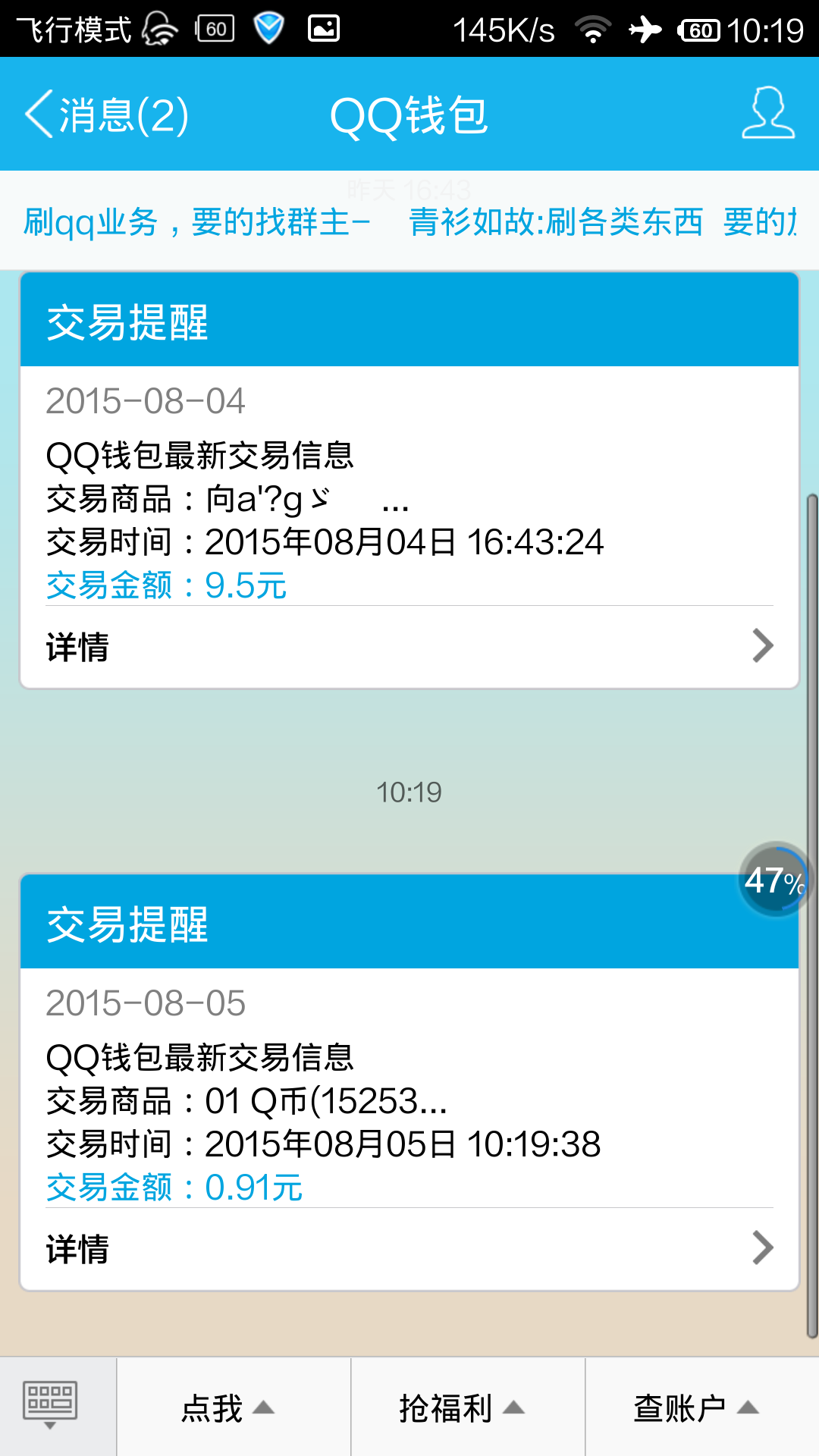Expand the 查账户 menu
This screenshot has width=819, height=1456.
pyautogui.click(x=696, y=1407)
